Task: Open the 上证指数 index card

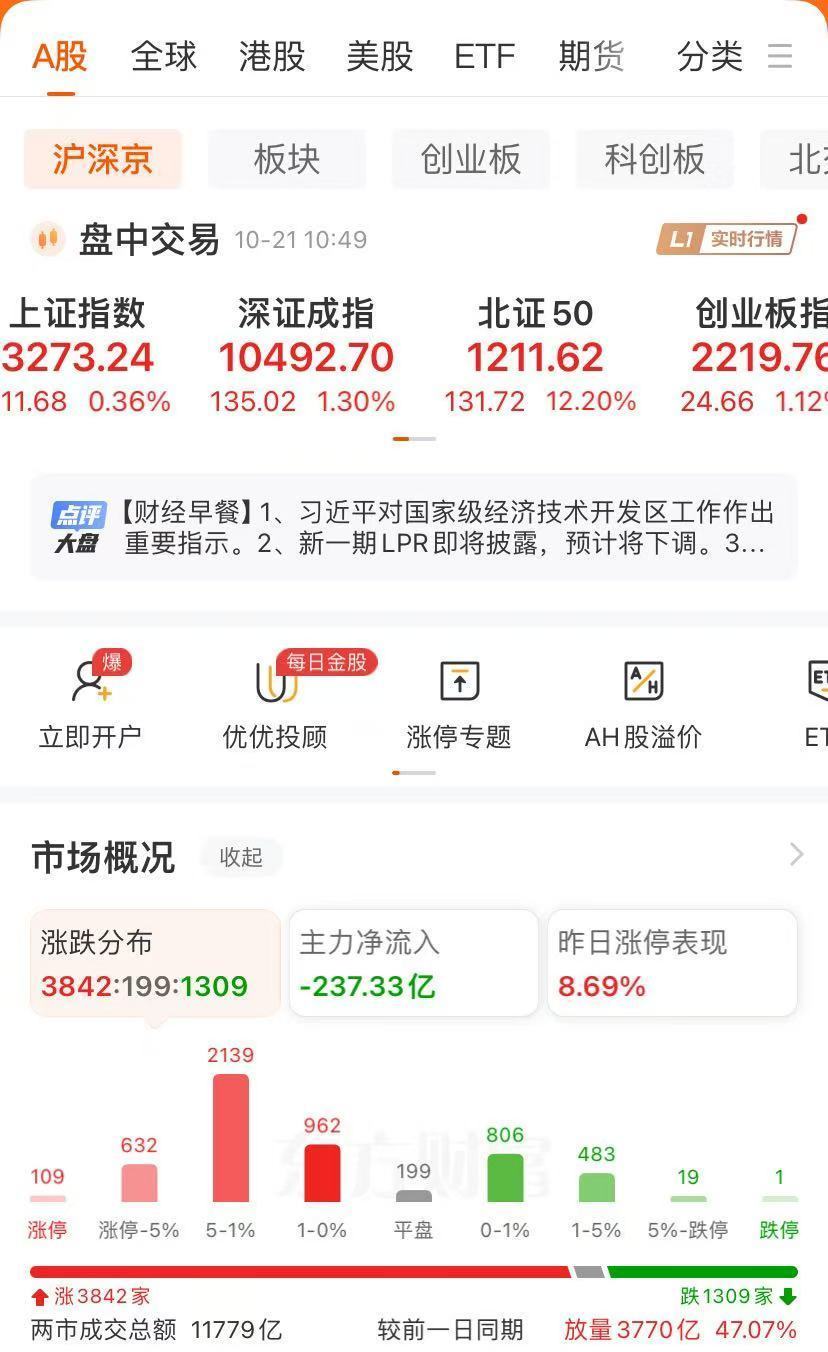Action: tap(80, 357)
